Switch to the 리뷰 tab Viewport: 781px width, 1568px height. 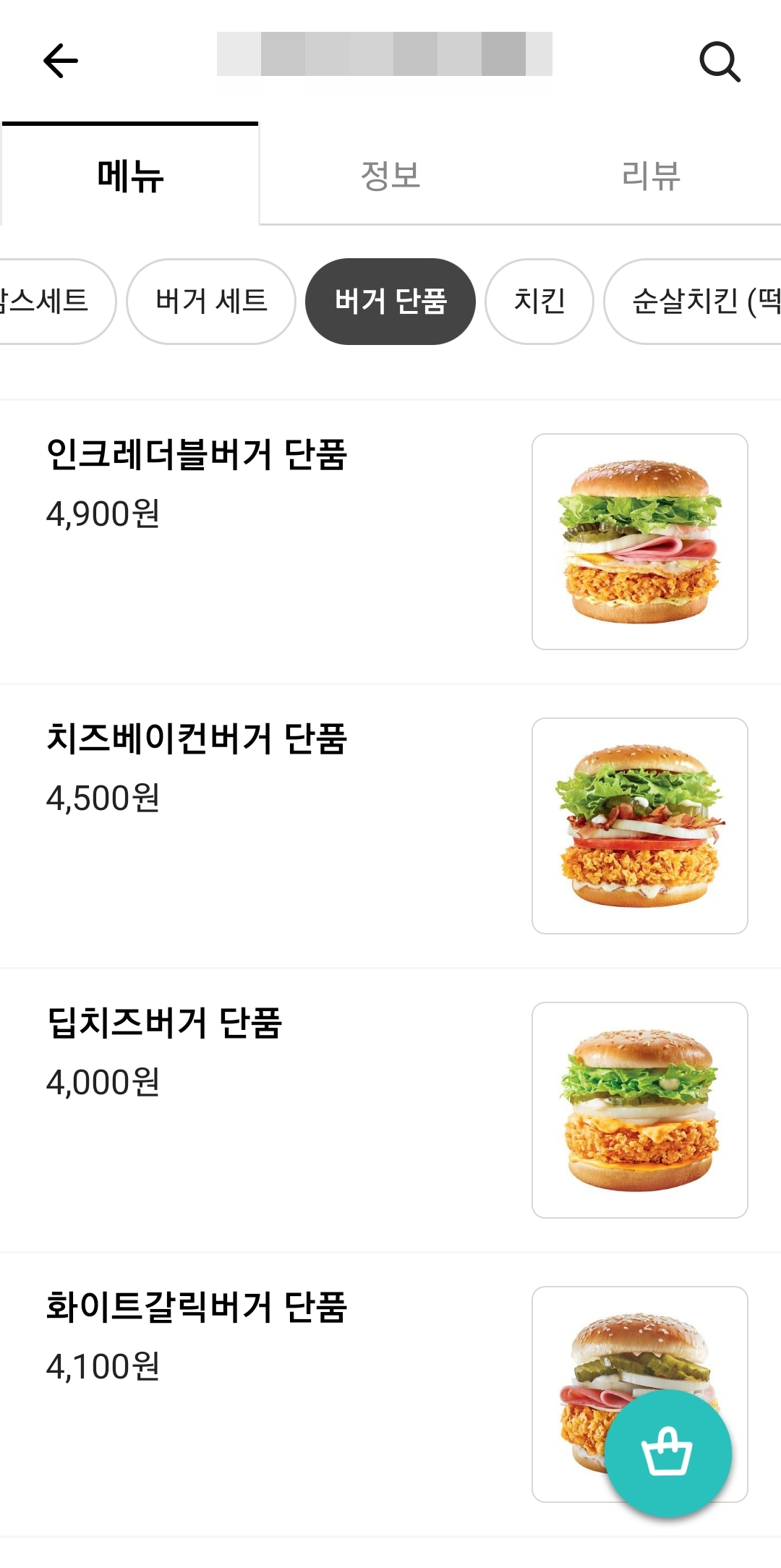pos(651,176)
